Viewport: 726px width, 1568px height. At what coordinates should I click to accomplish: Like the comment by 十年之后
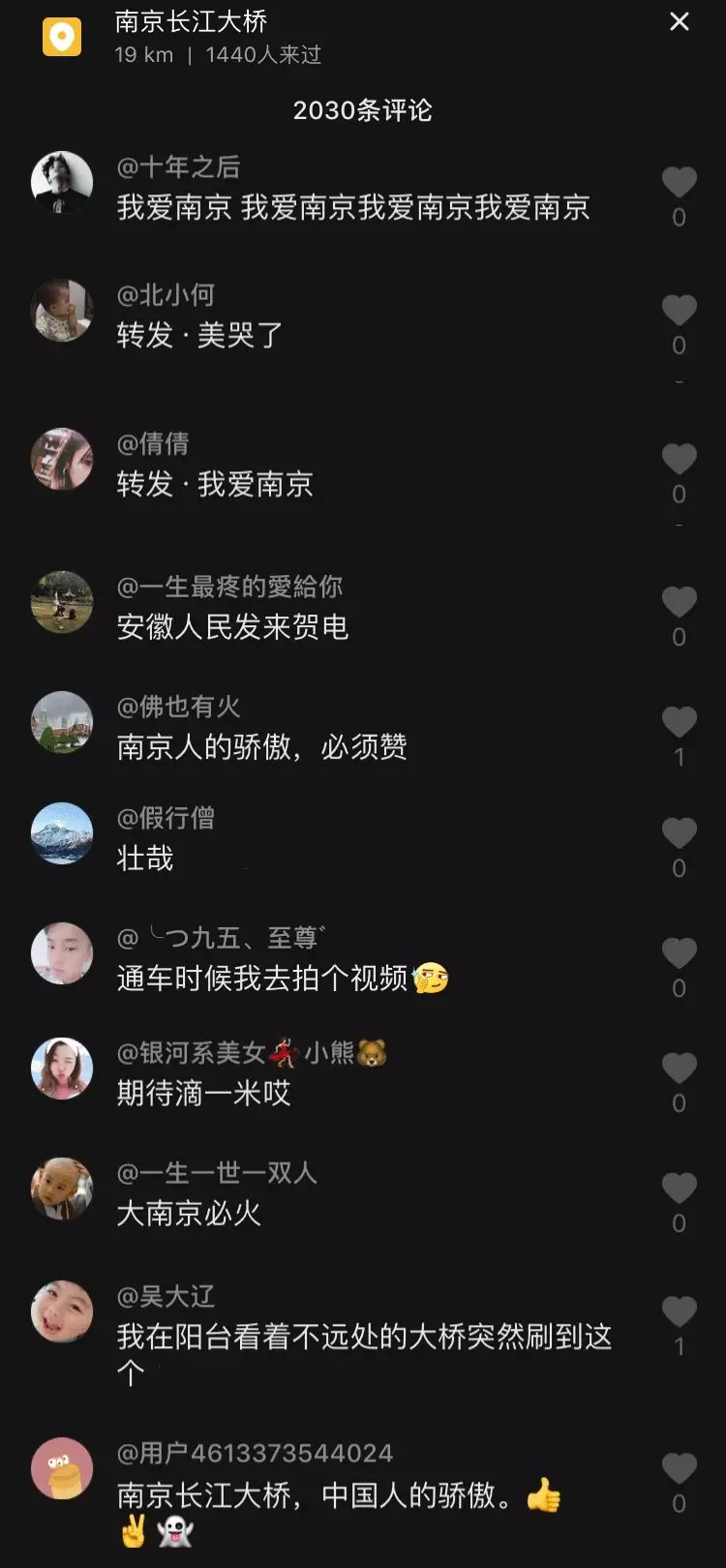679,182
